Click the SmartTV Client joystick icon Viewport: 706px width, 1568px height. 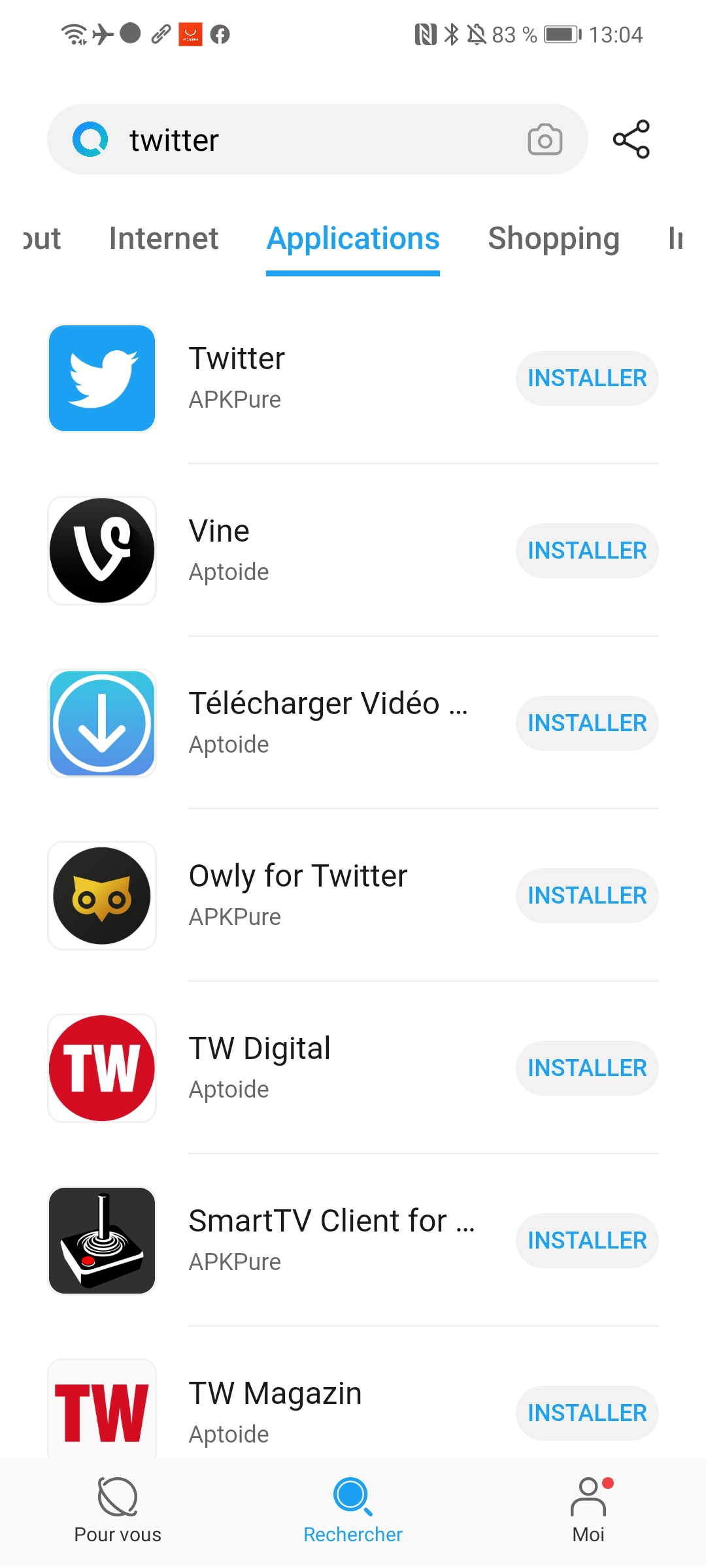102,1241
